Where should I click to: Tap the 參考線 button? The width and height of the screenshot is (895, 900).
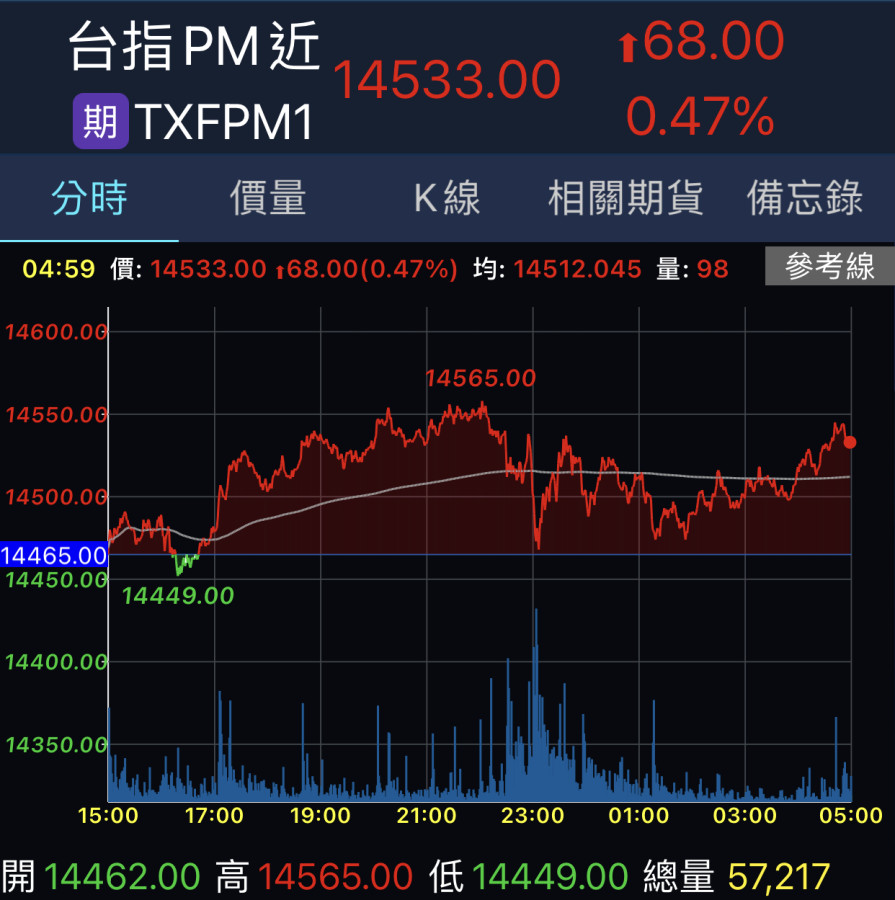pos(829,267)
